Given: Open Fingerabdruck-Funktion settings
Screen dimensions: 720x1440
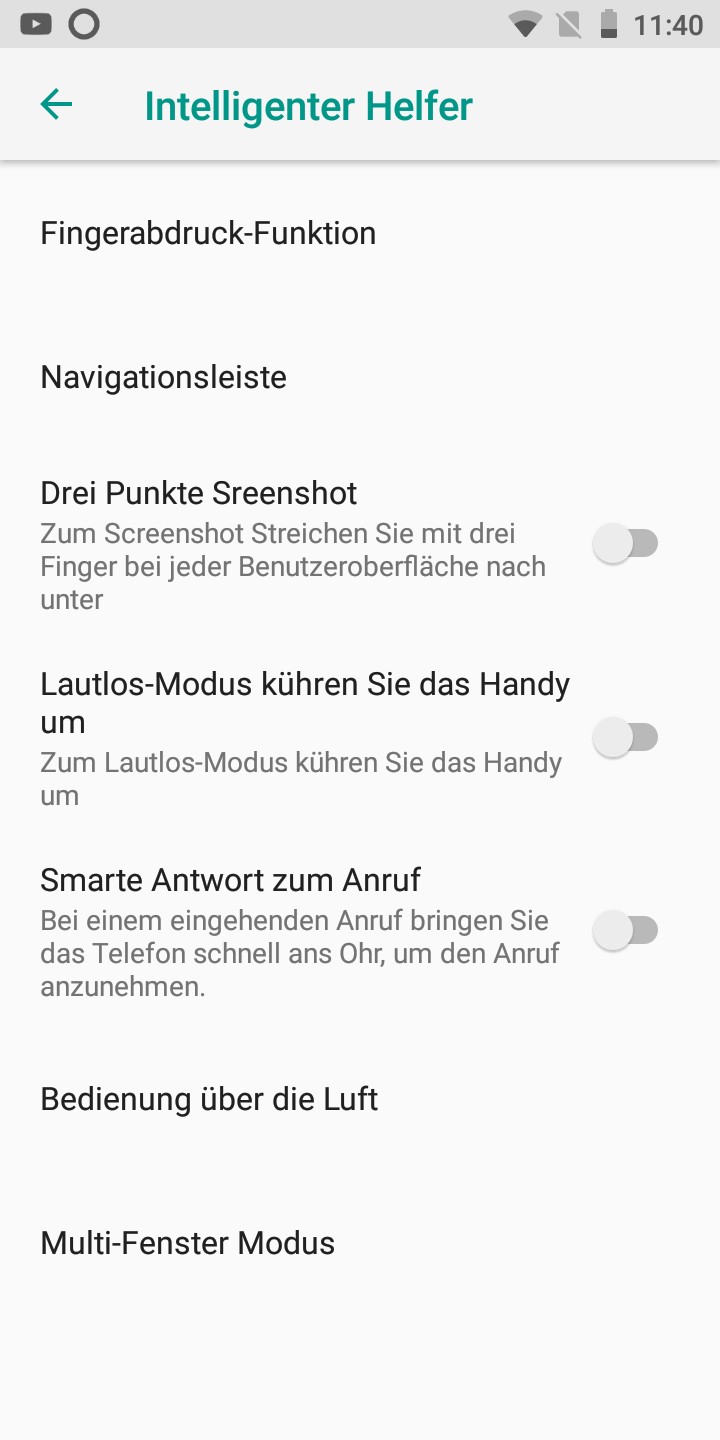Looking at the screenshot, I should click(208, 233).
